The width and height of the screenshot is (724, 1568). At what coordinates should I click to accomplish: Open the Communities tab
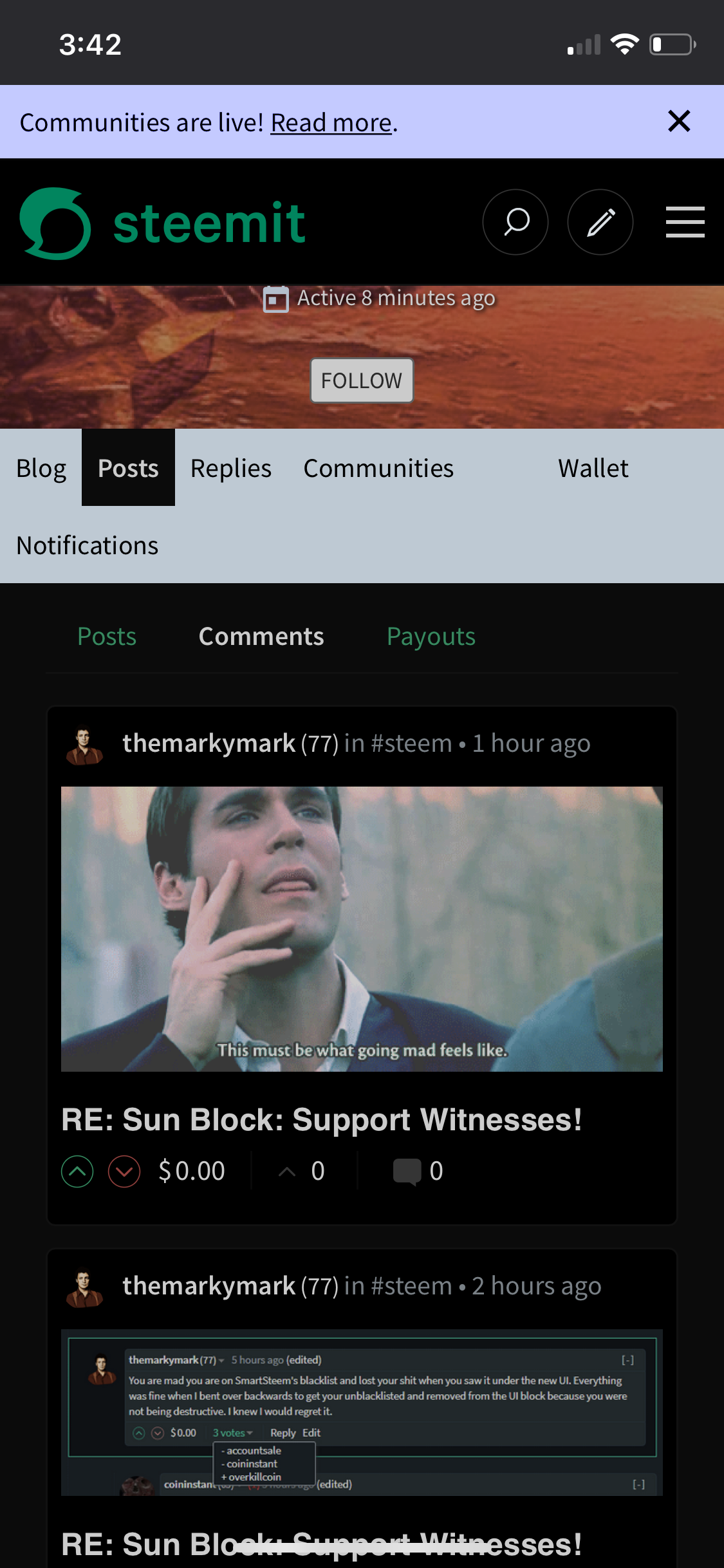378,468
